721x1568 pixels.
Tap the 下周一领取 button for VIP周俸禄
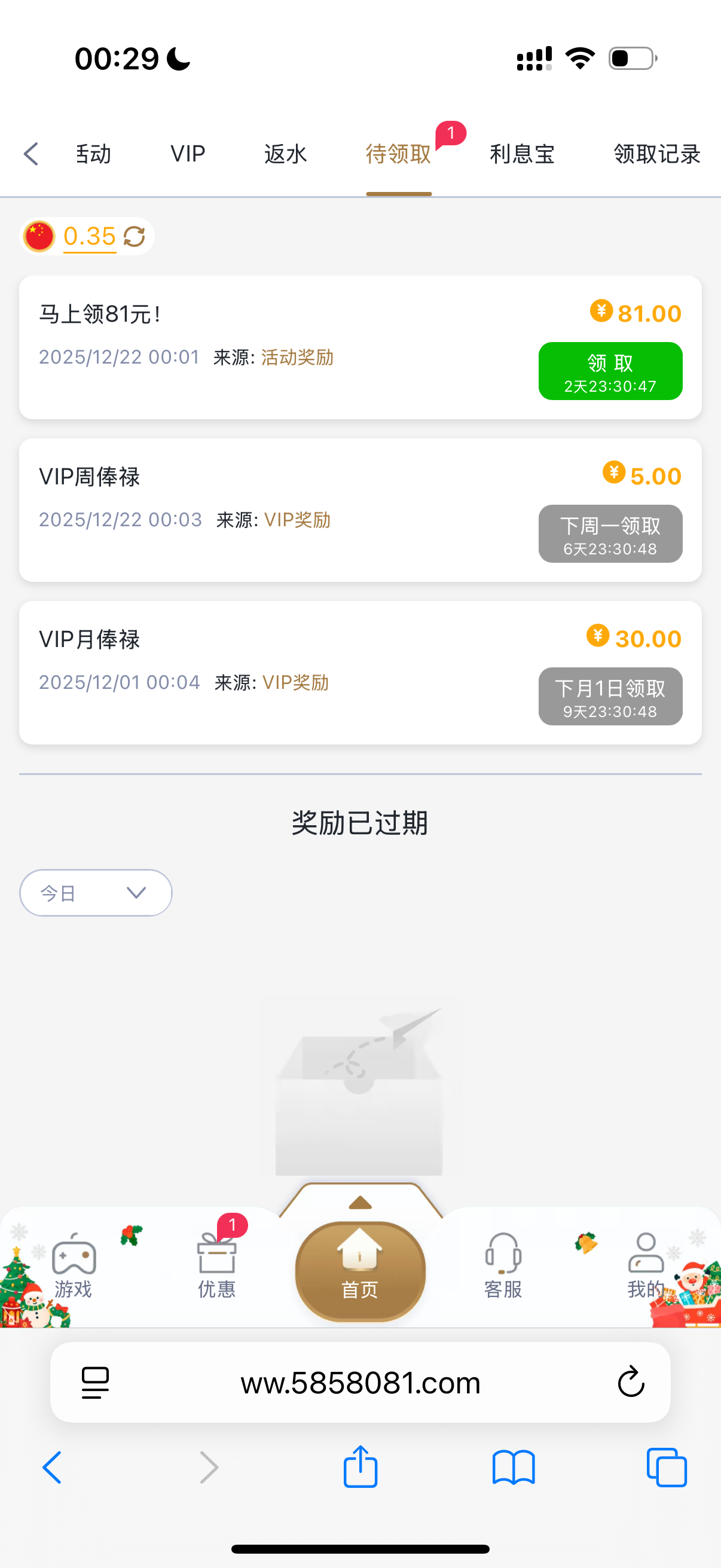[x=610, y=533]
